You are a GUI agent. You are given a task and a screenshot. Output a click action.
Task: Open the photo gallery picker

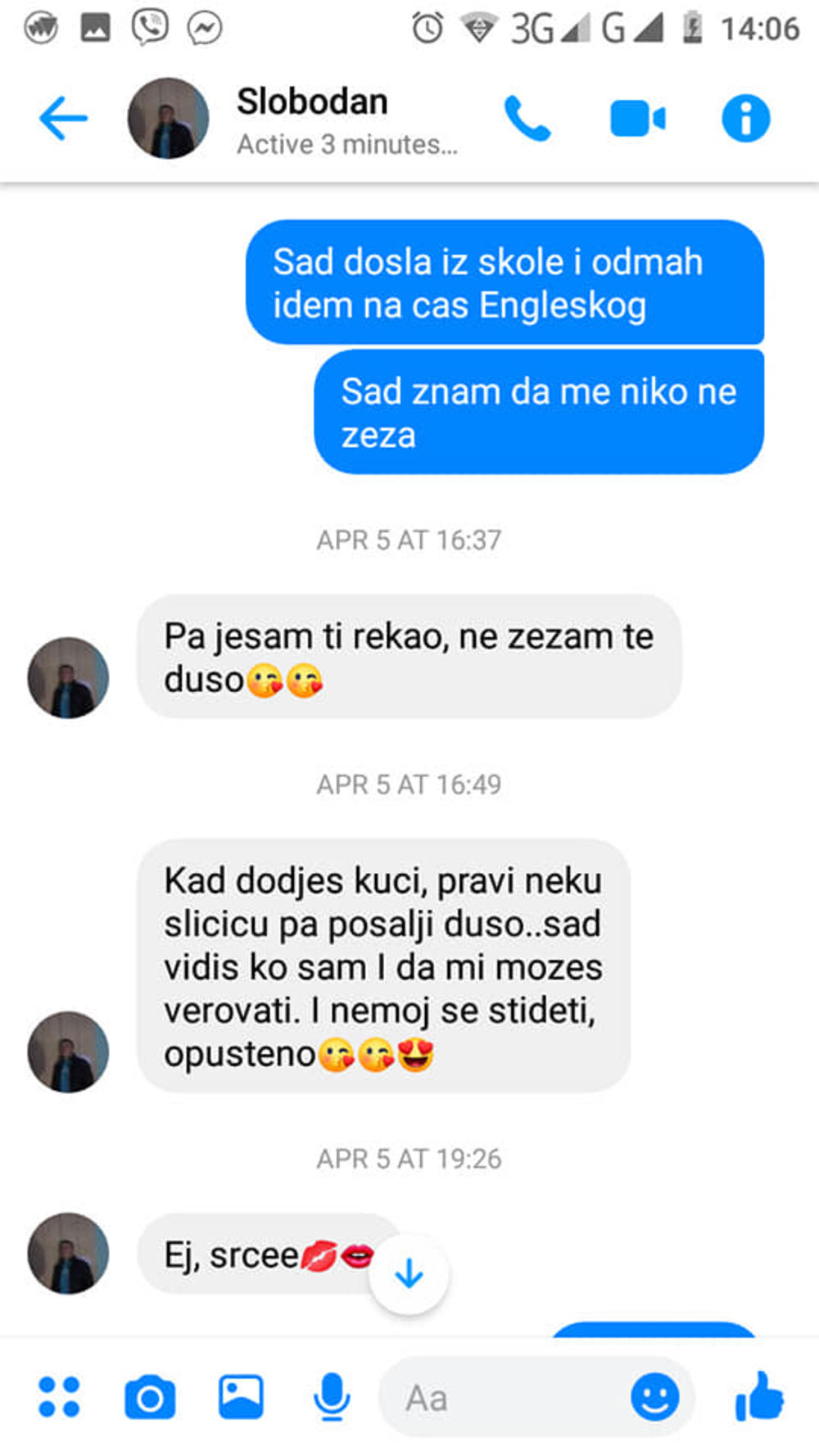pyautogui.click(x=241, y=1397)
